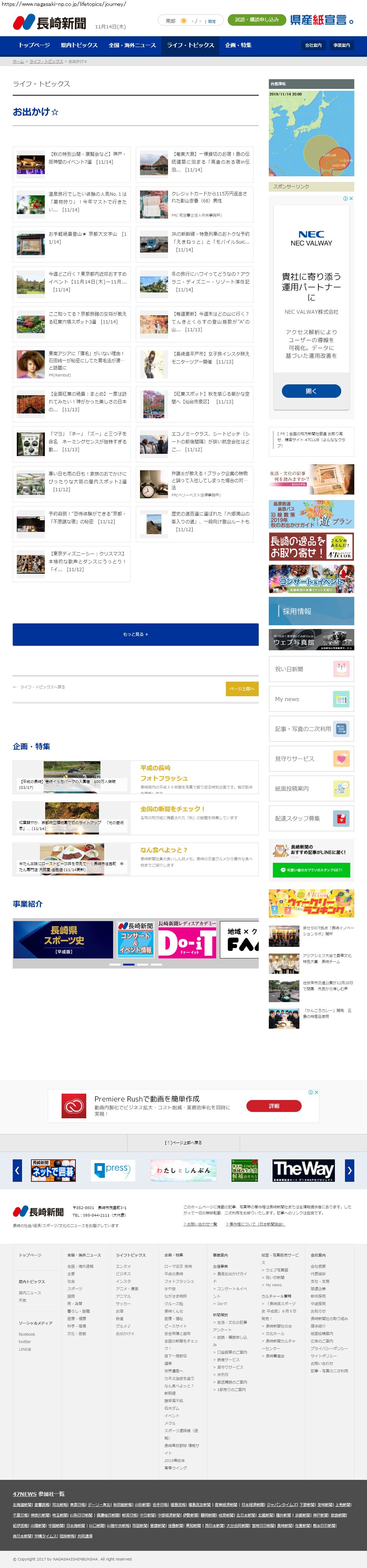Open the 全国・海外ニュース tab
367x1568 pixels.
(x=132, y=45)
